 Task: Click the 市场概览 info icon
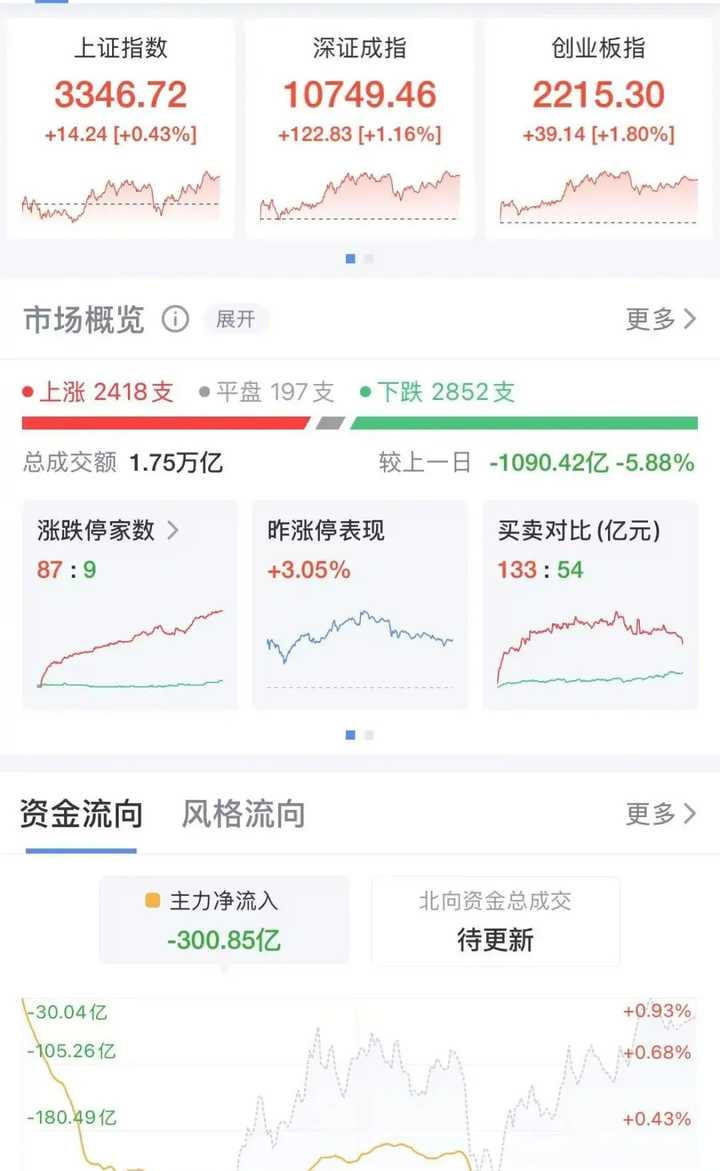(x=176, y=319)
